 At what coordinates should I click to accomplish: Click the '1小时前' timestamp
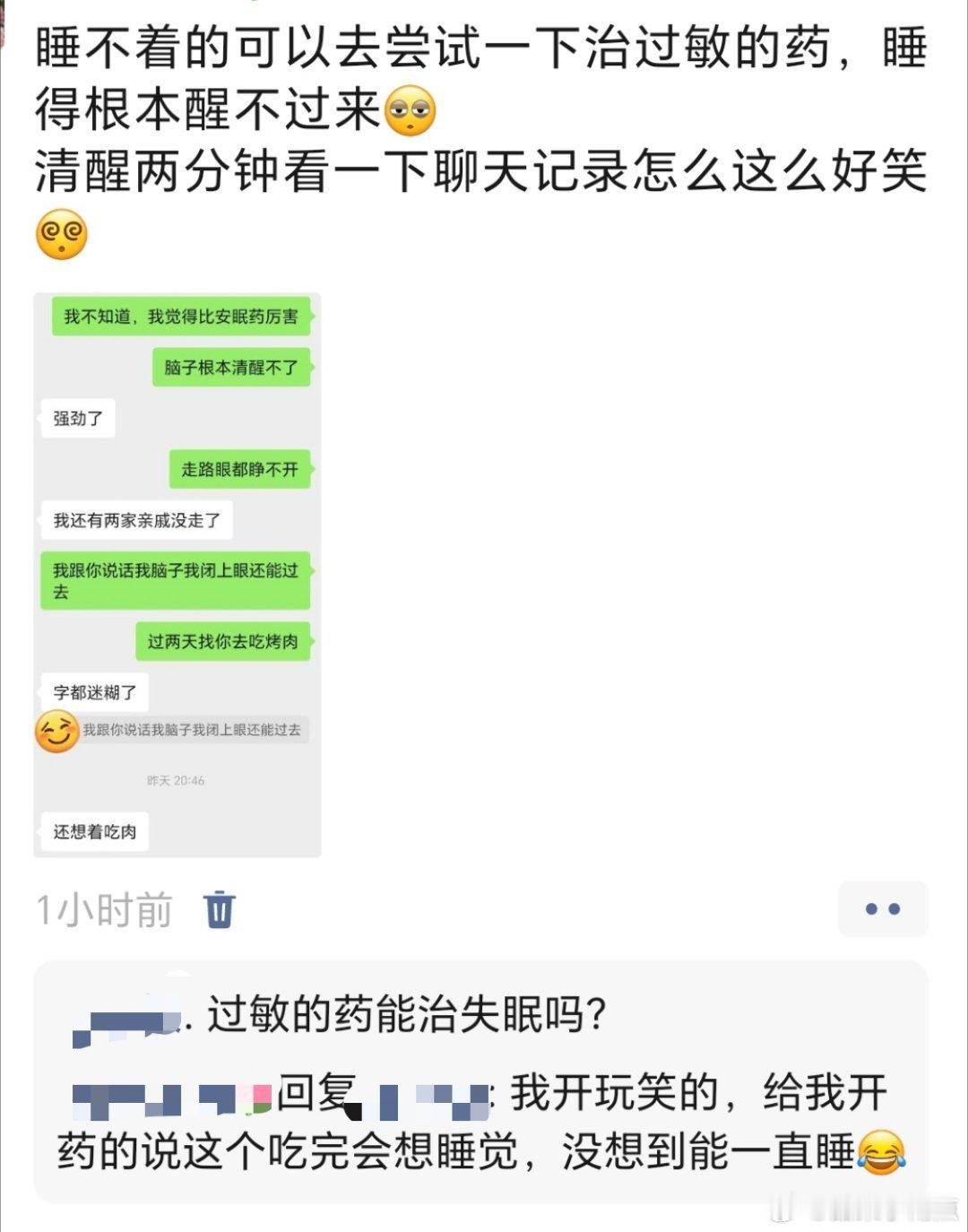(x=103, y=909)
